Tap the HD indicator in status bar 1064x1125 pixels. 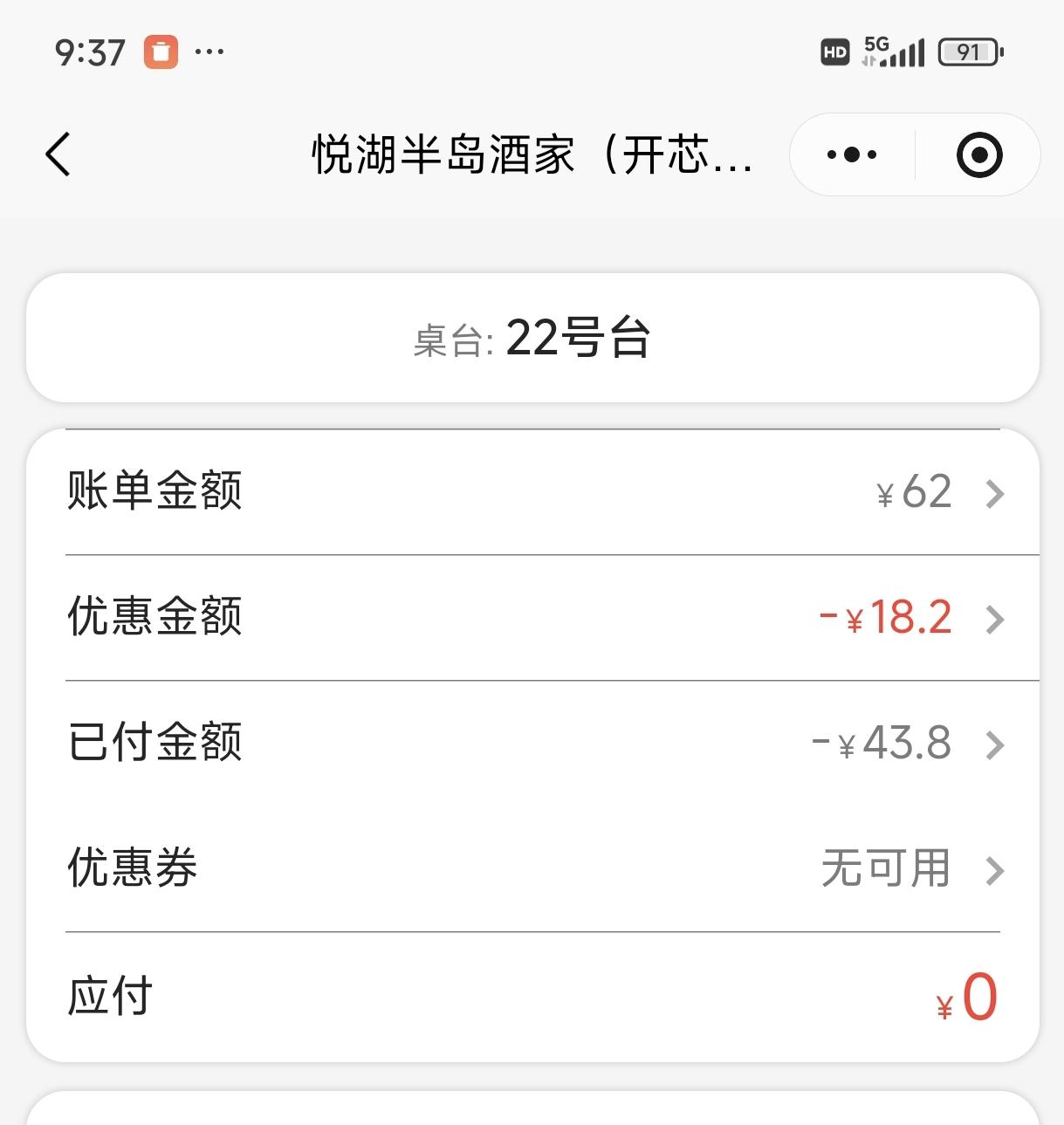click(x=834, y=52)
